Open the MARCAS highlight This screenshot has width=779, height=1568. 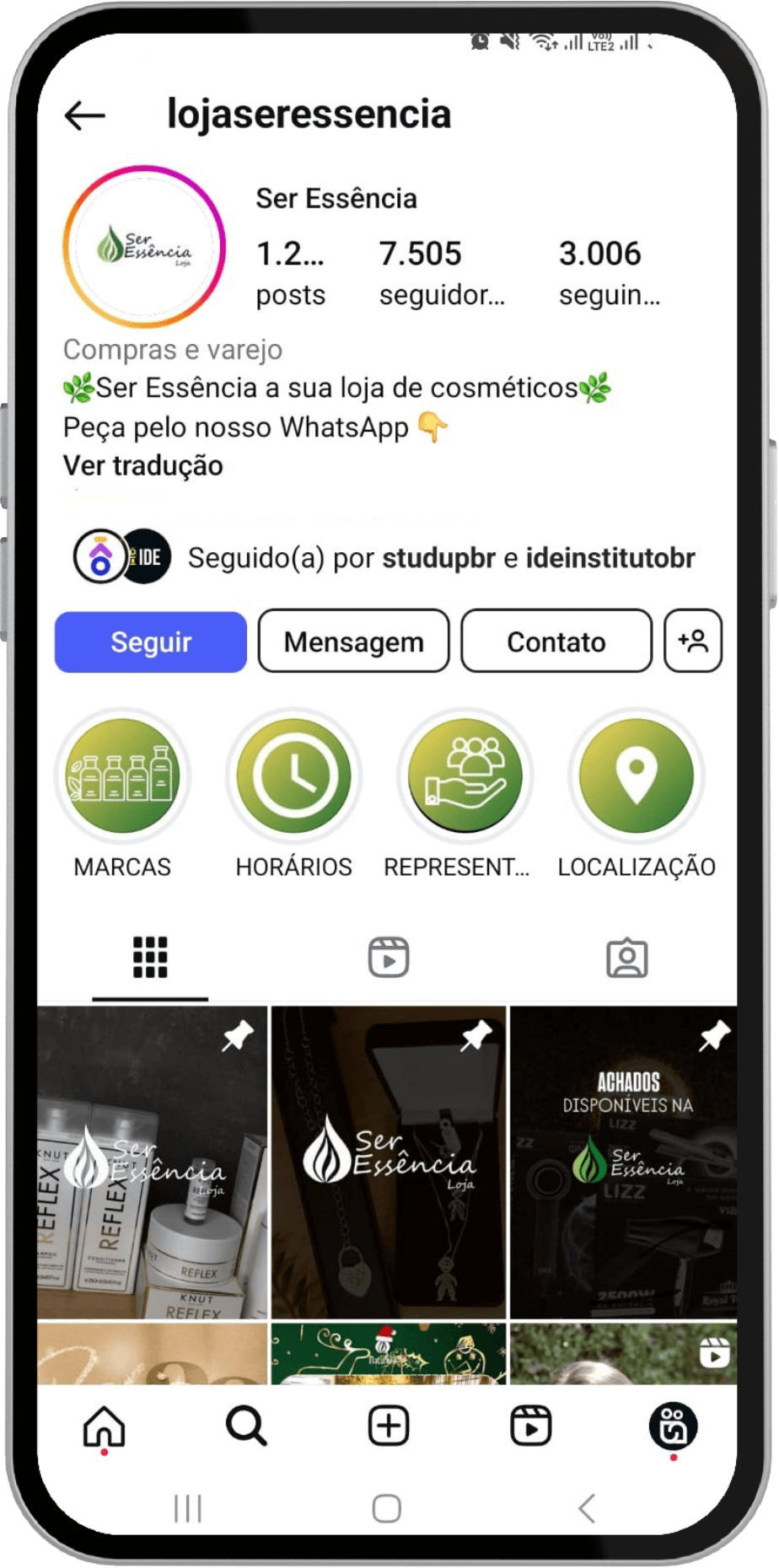tap(123, 776)
